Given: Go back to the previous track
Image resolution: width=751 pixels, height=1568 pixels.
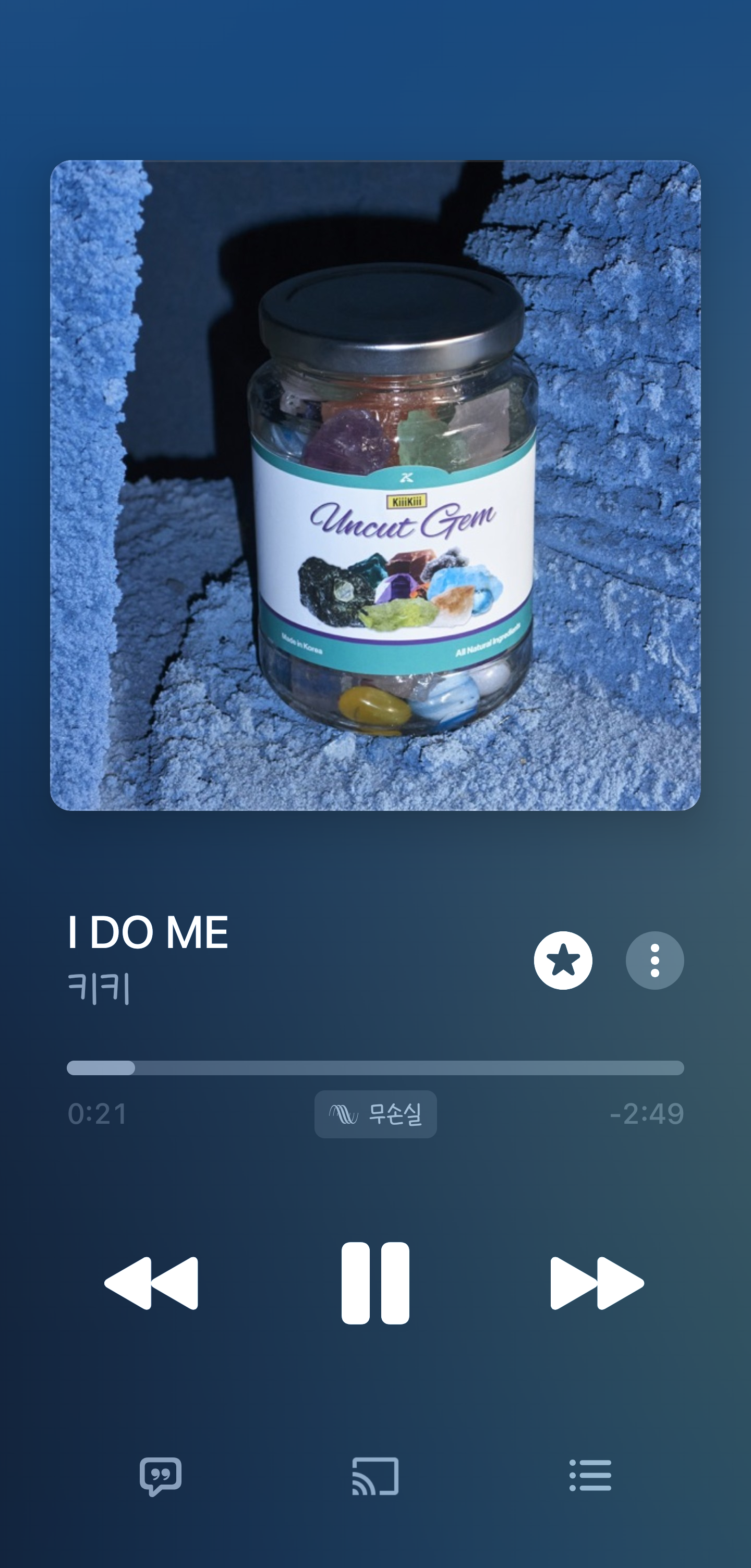Looking at the screenshot, I should tap(152, 1283).
